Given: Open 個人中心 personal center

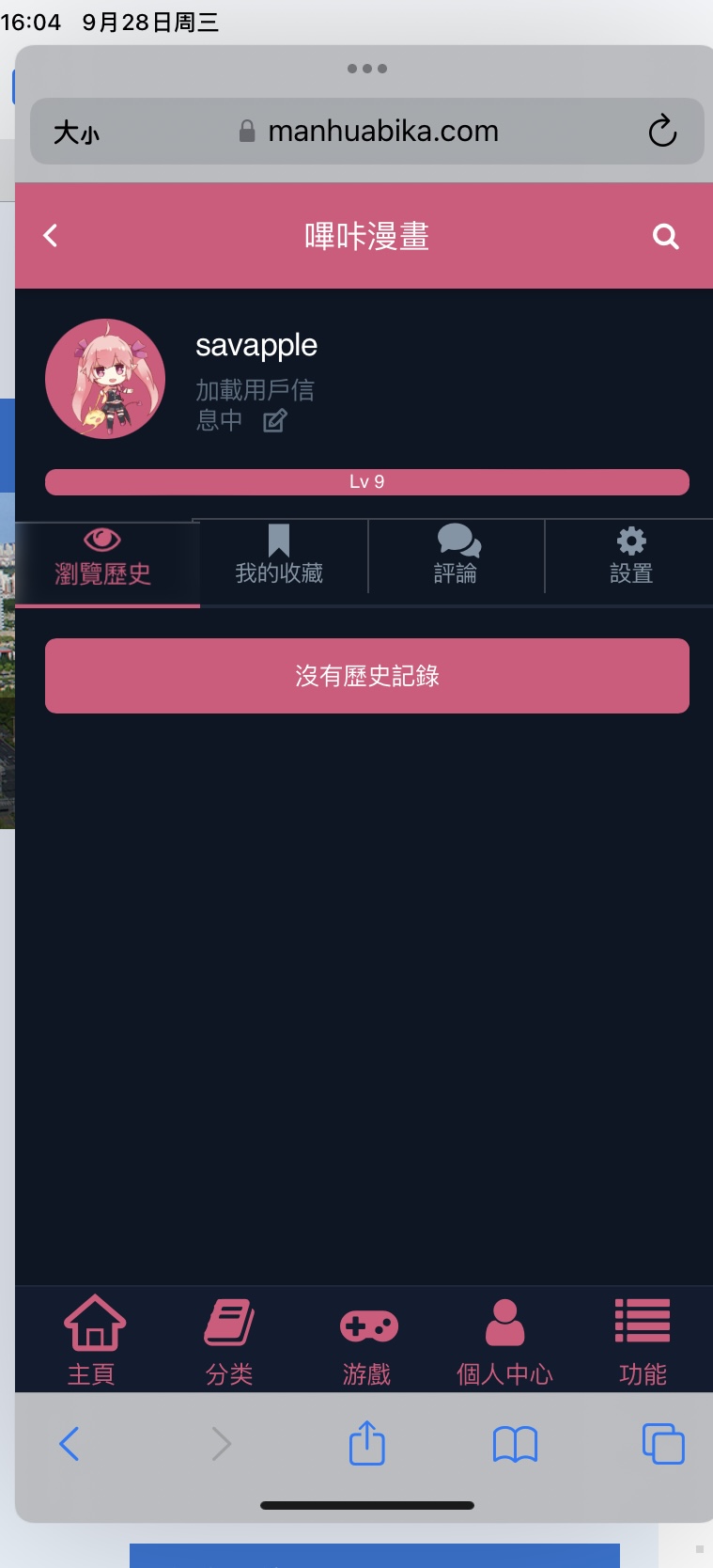Looking at the screenshot, I should pos(504,1339).
